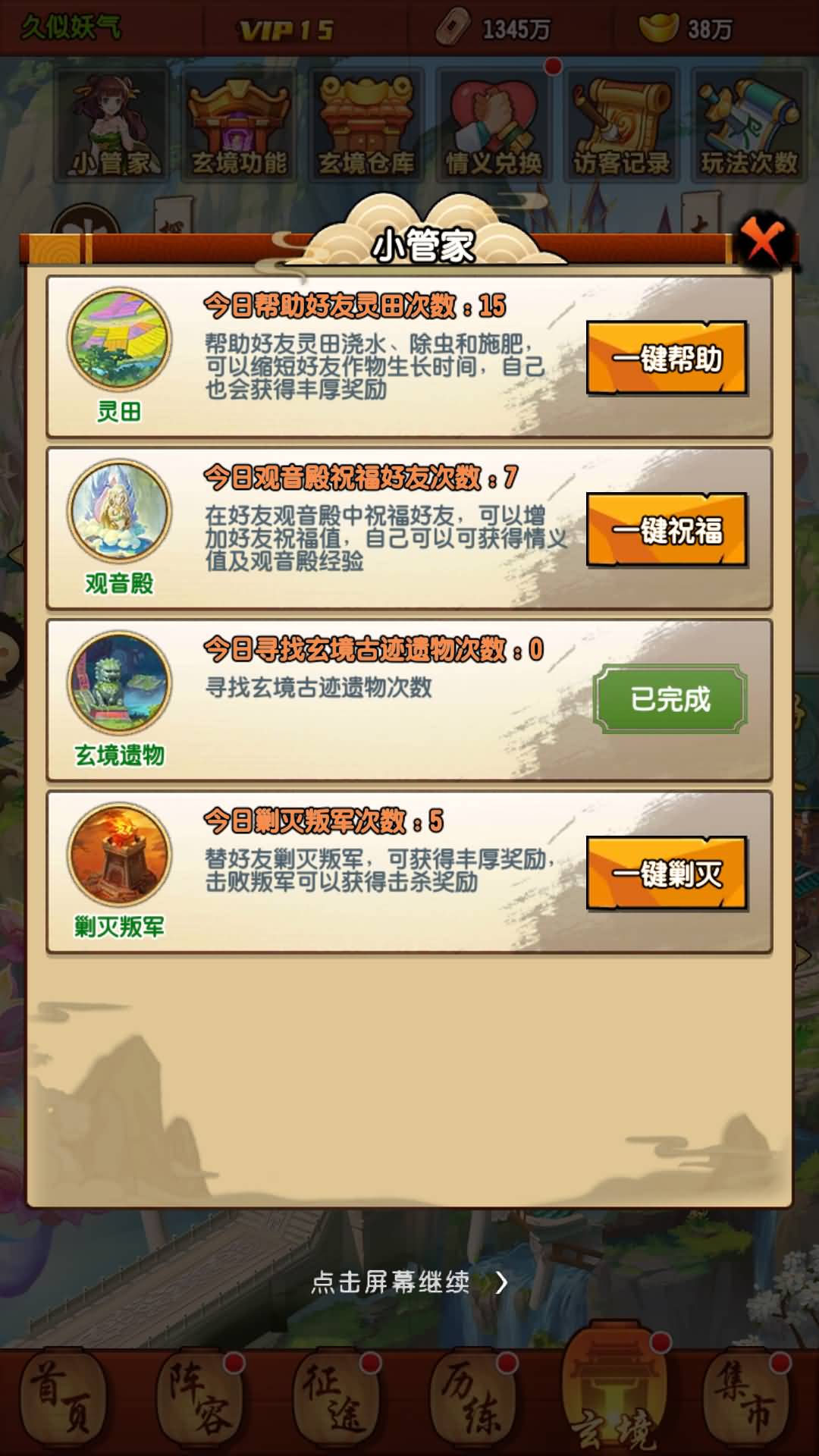
Task: Open the 小管家 icon in the top row
Action: point(111,126)
